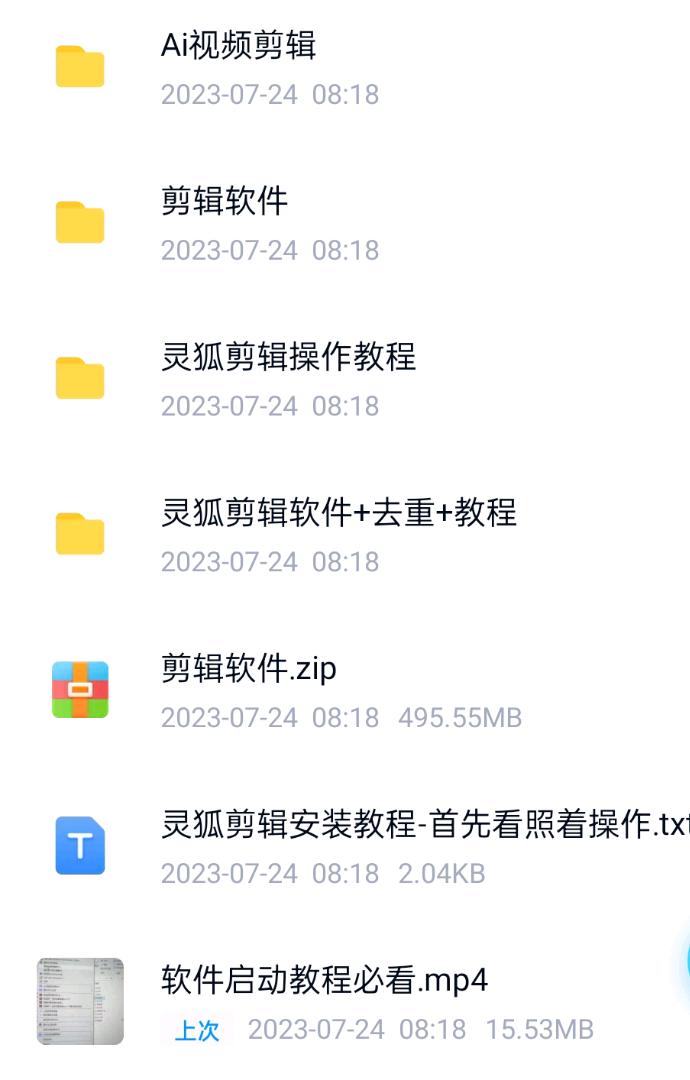Open the 灵狐剪辑操作教程 folder

pos(288,358)
